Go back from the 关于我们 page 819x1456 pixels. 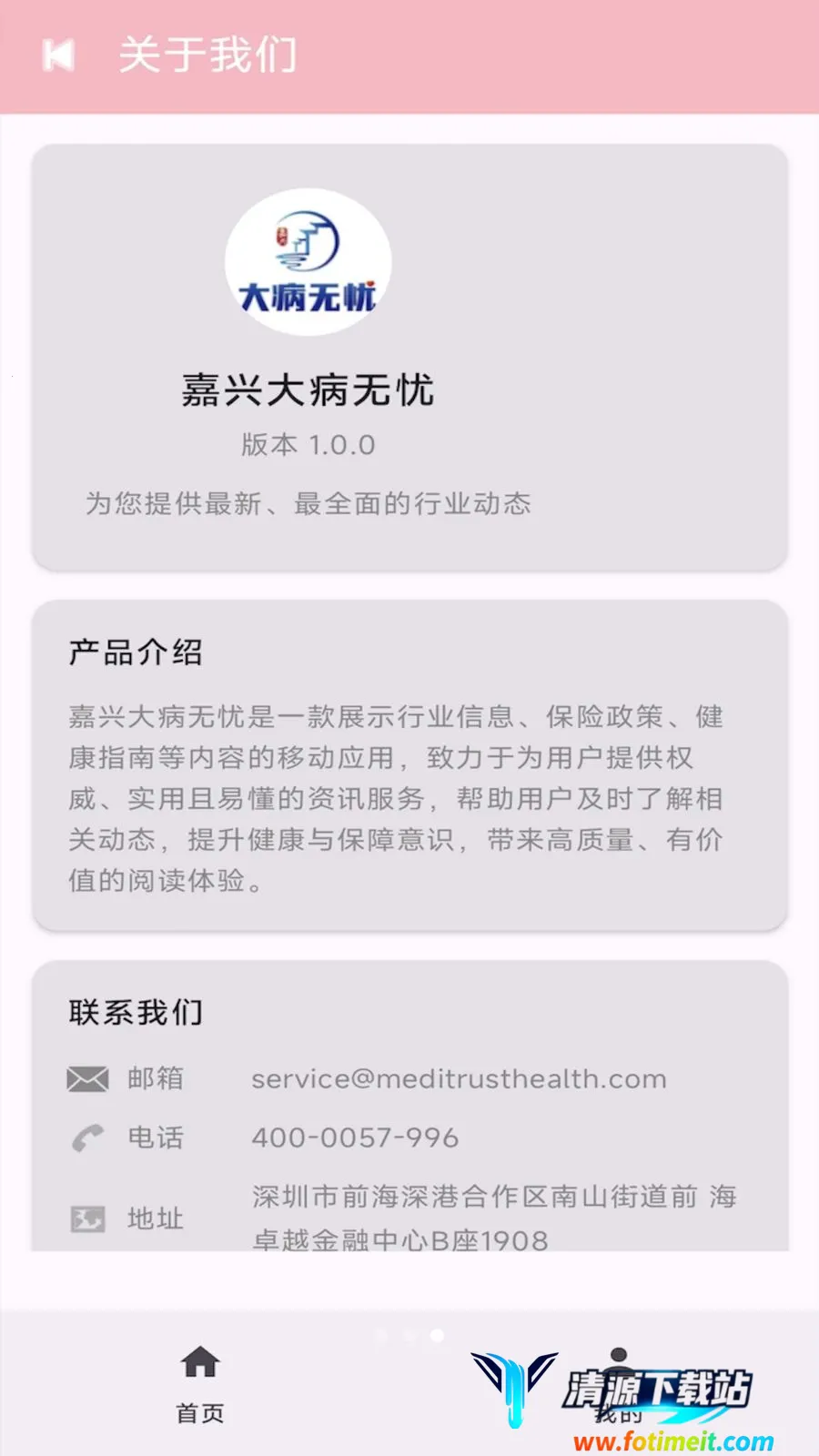59,56
